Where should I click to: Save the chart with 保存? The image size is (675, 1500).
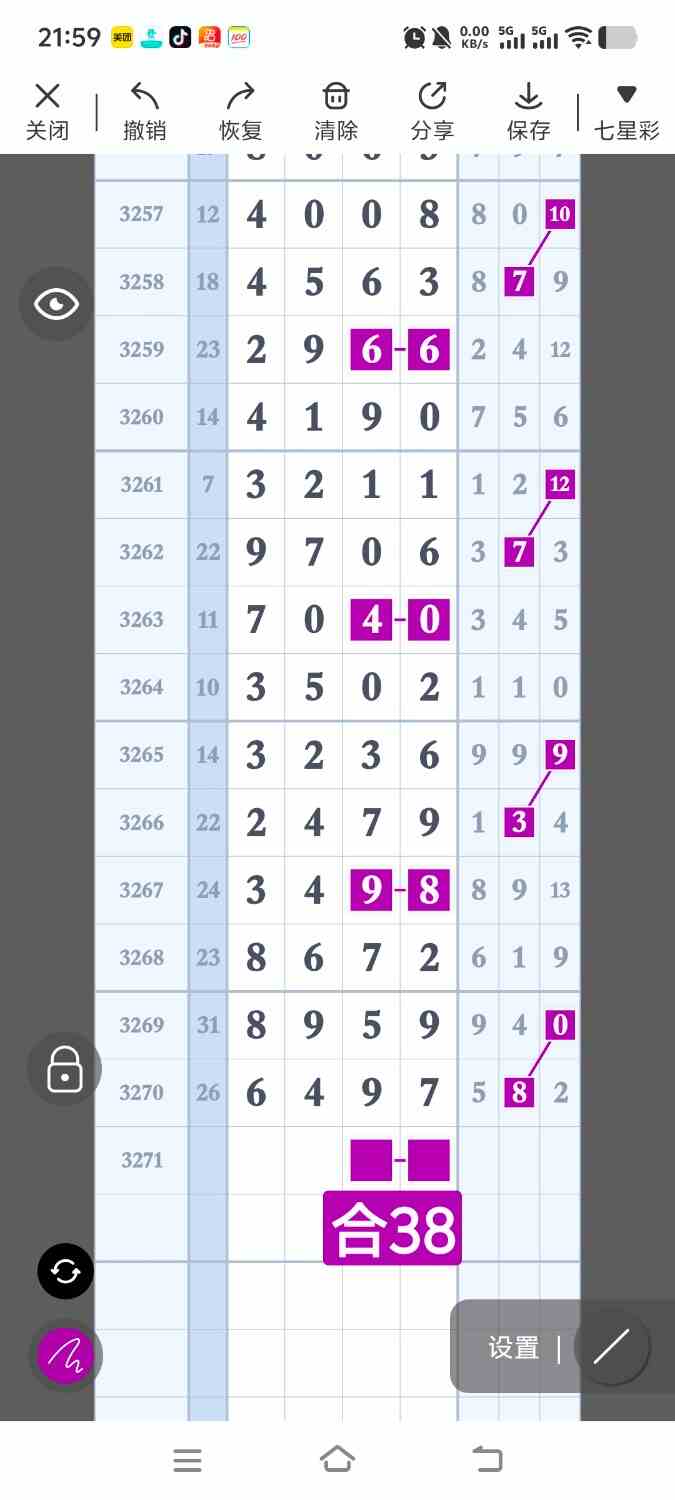(528, 111)
